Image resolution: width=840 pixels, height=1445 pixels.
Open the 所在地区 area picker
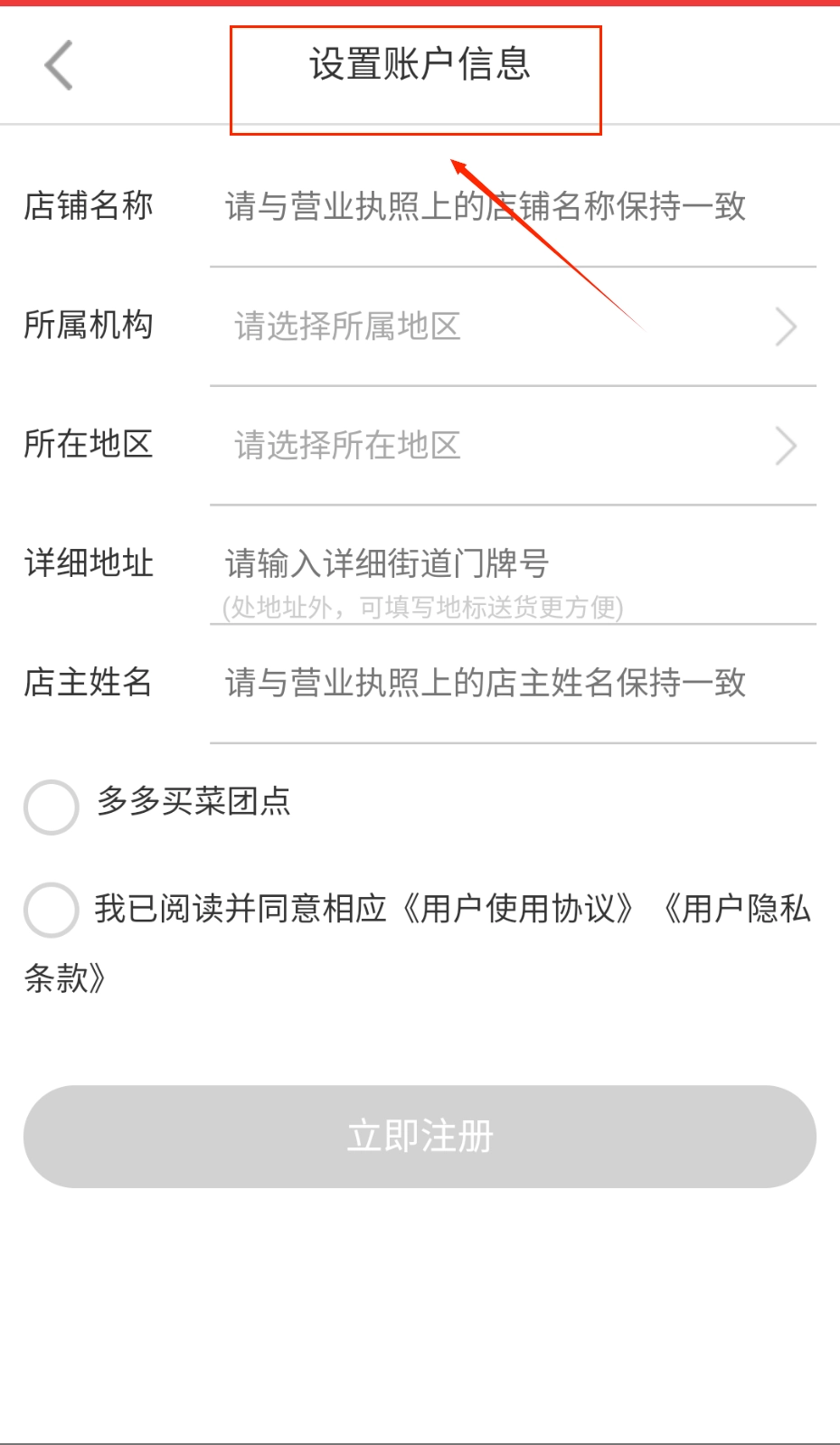click(513, 446)
